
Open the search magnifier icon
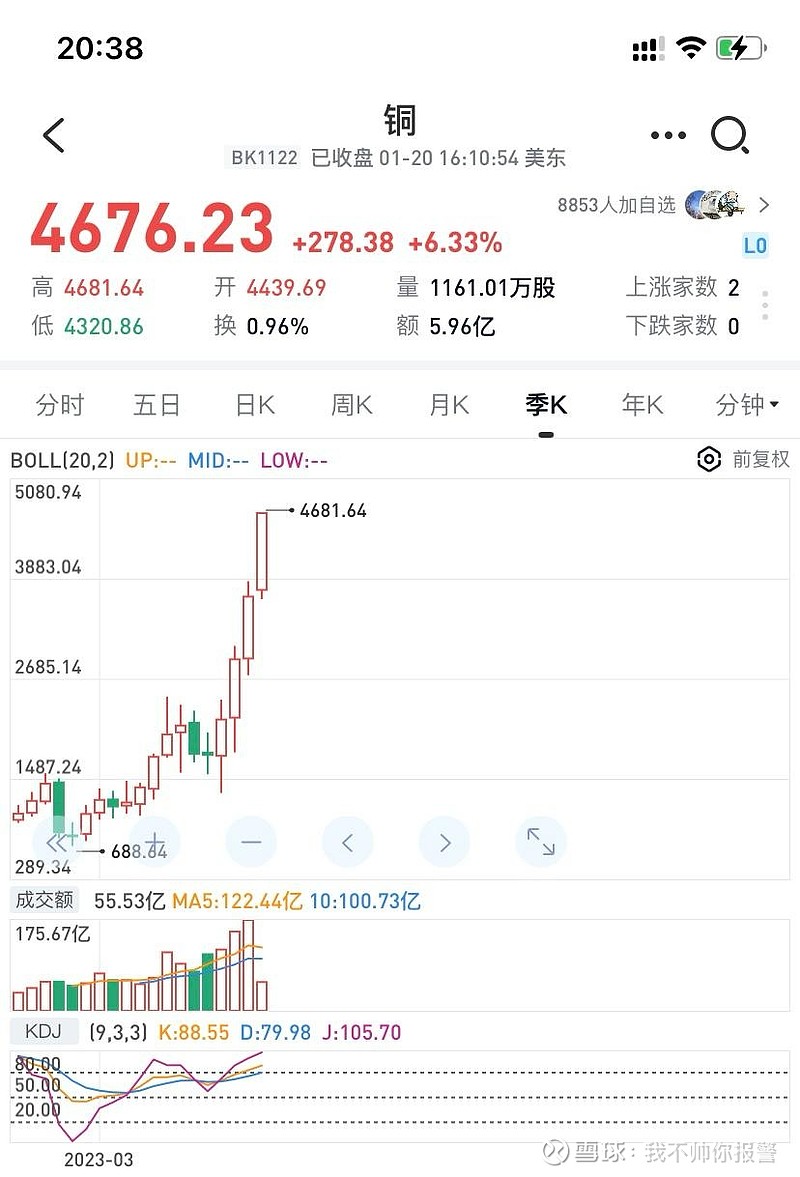[x=729, y=136]
